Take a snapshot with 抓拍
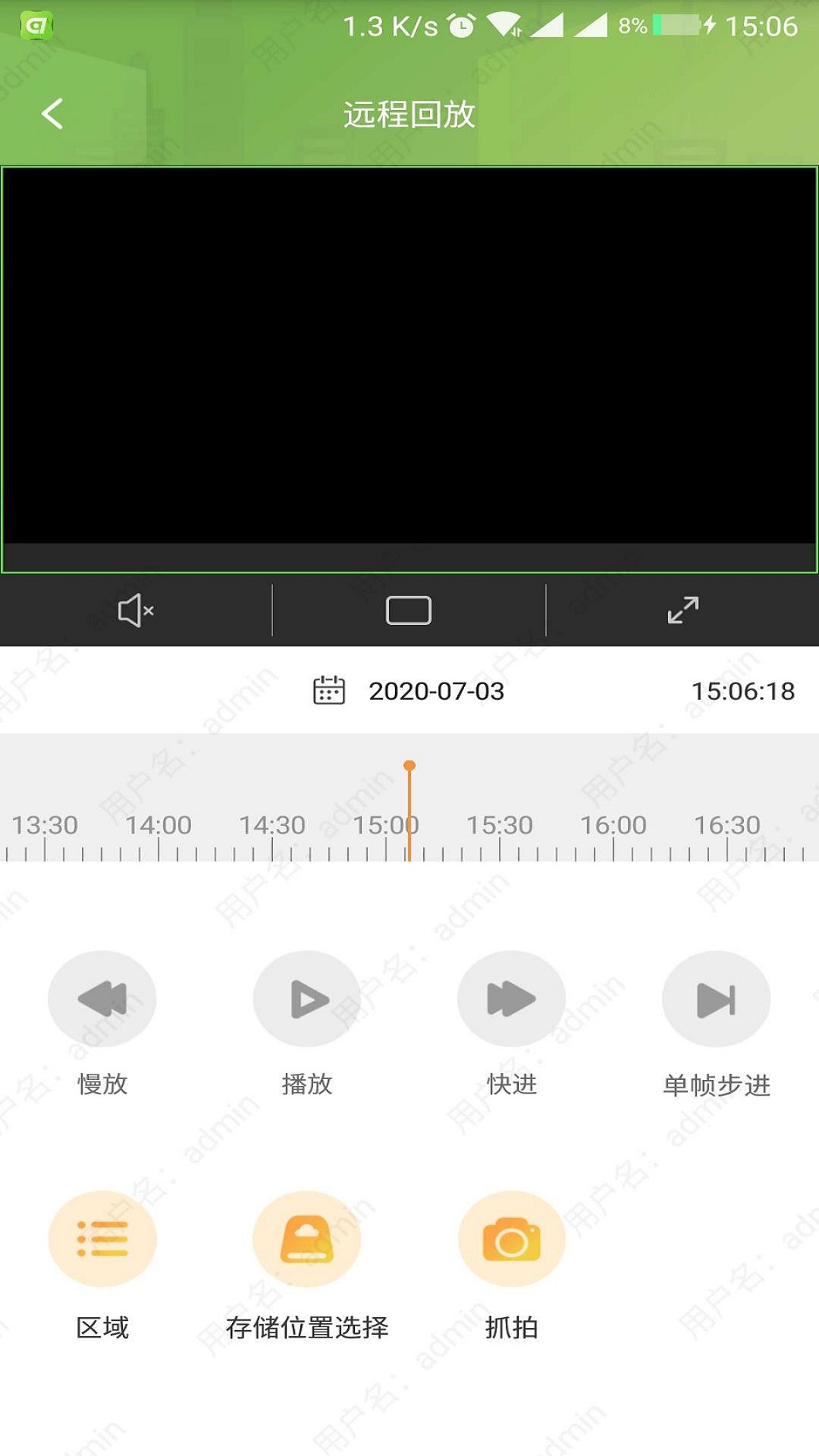This screenshot has height=1456, width=819. pos(512,1239)
